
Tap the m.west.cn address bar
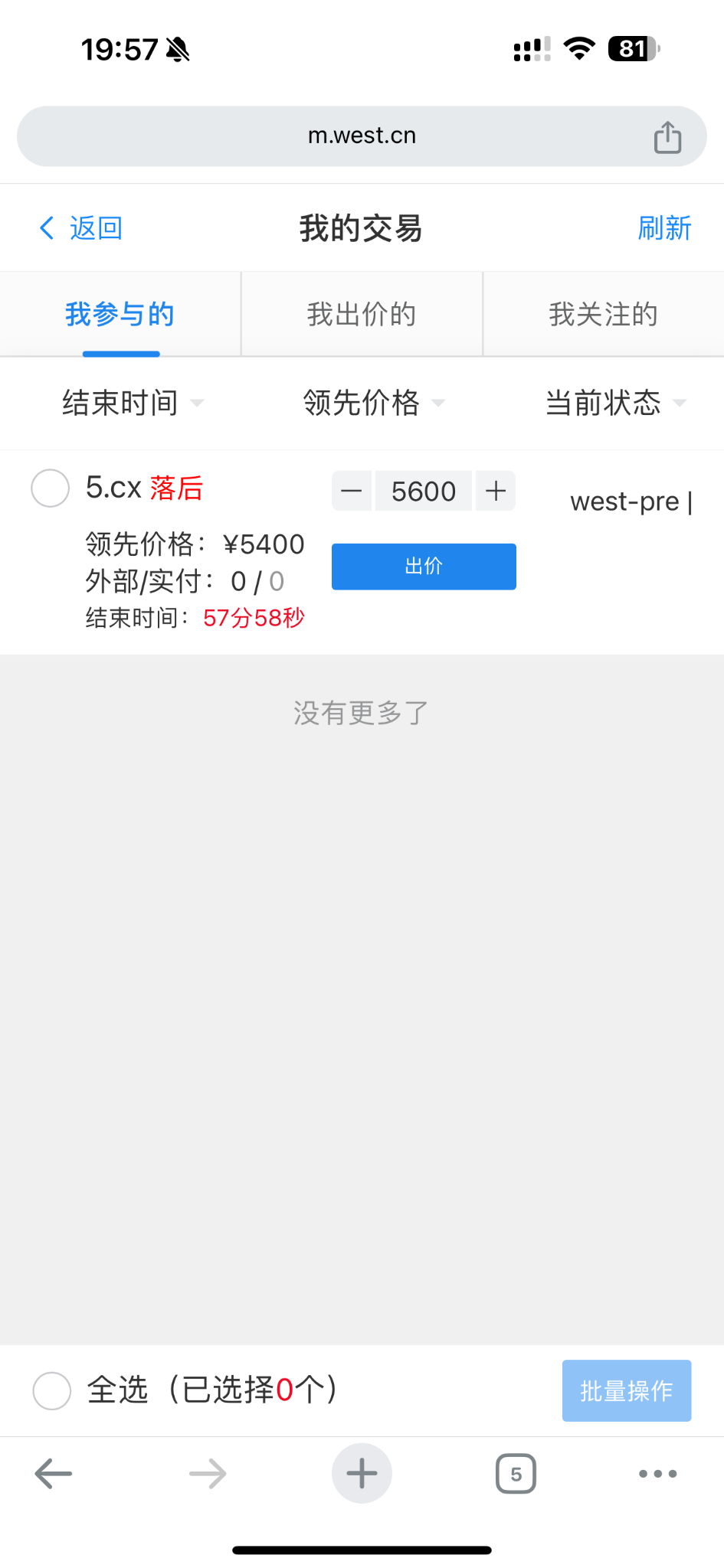pyautogui.click(x=362, y=136)
